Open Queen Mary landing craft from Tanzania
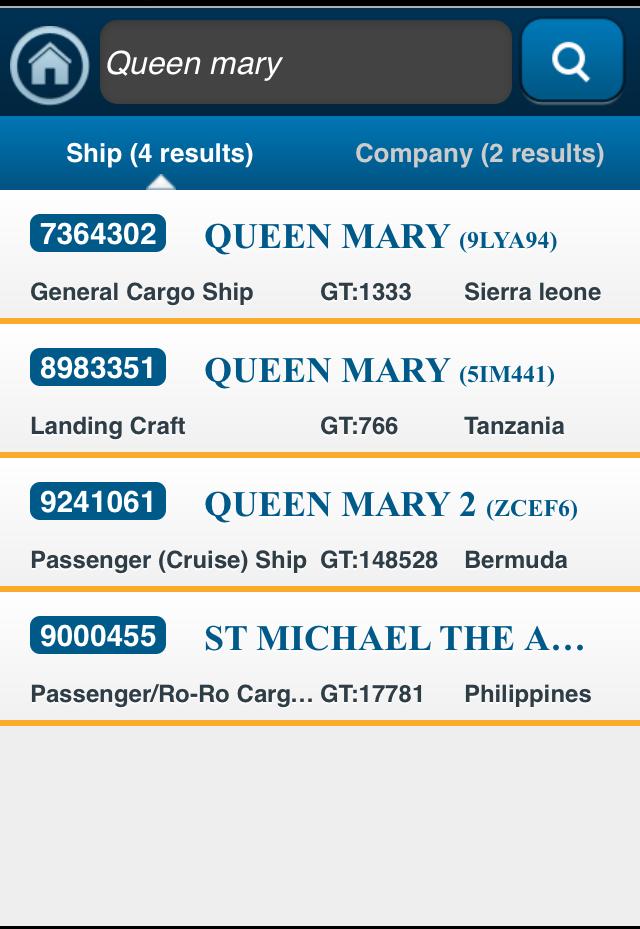This screenshot has height=929, width=640. coord(320,390)
